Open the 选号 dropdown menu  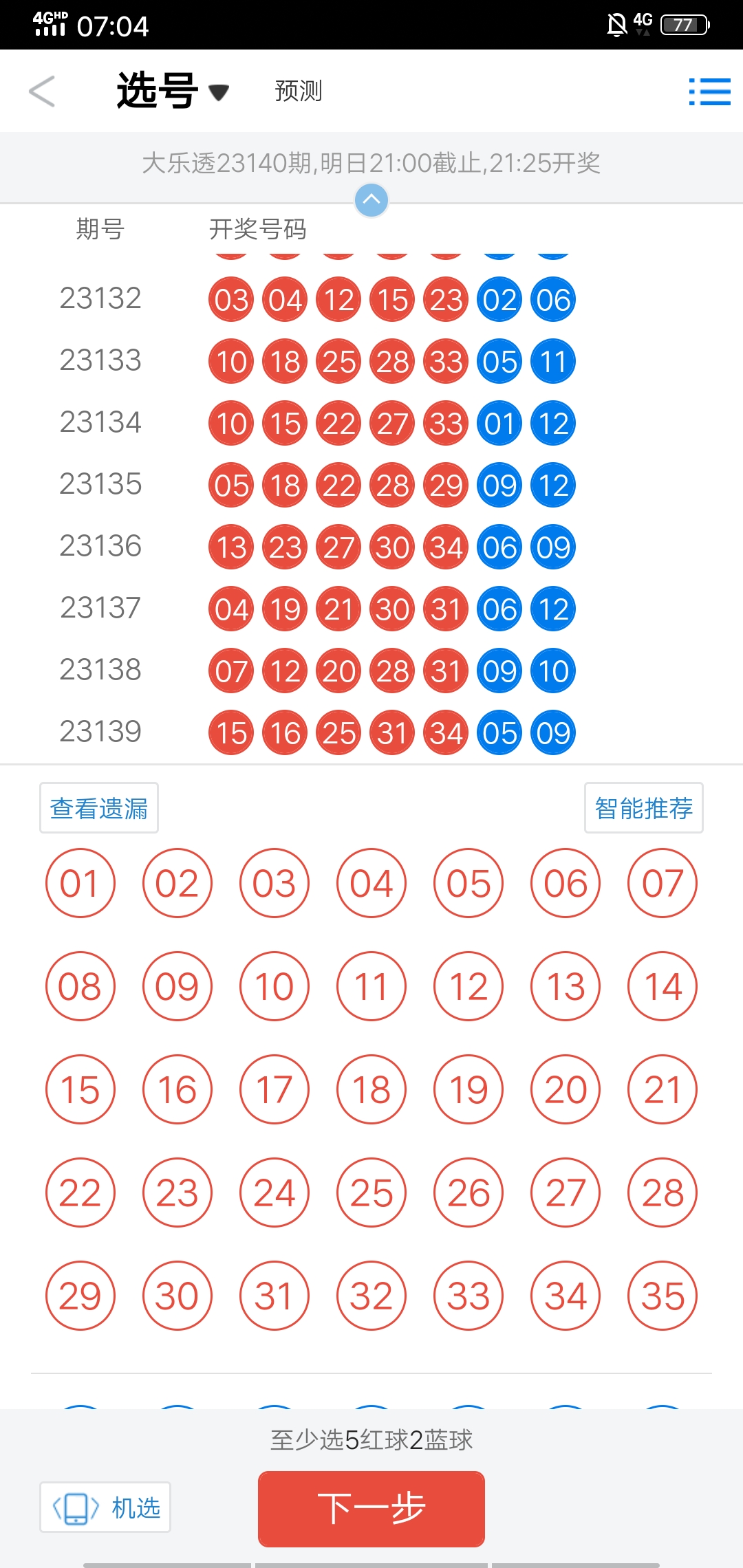coord(172,91)
